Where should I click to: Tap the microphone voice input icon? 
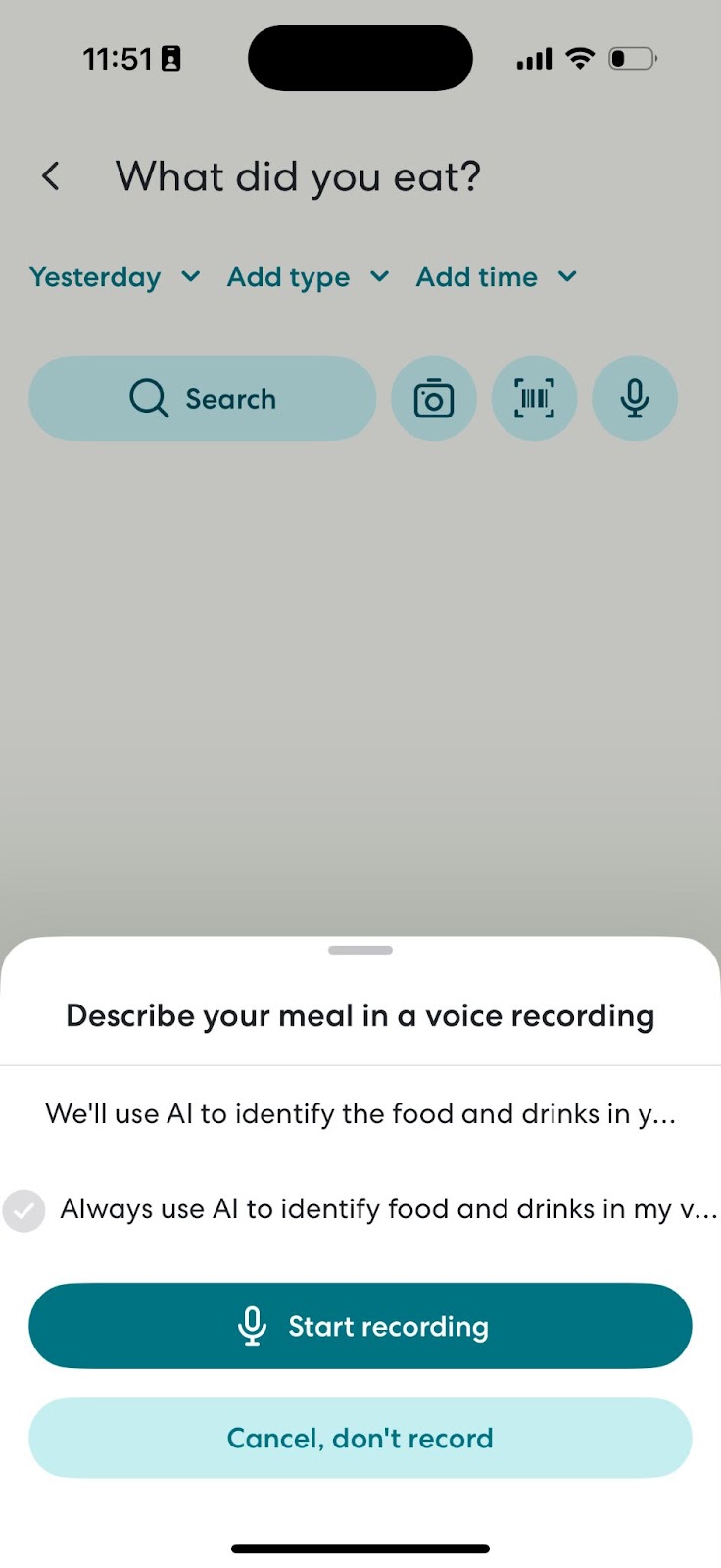(635, 399)
